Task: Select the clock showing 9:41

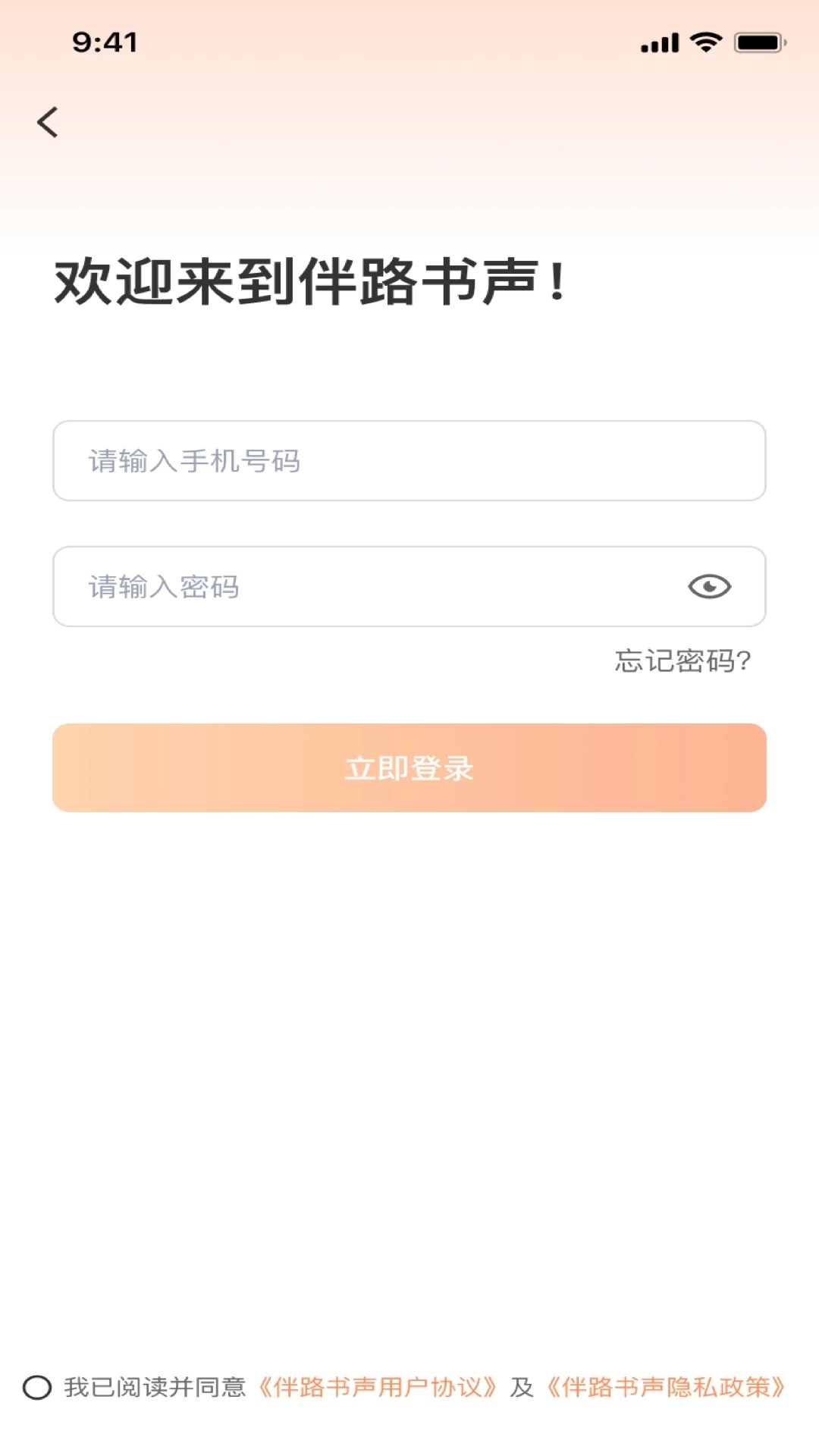Action: point(105,41)
